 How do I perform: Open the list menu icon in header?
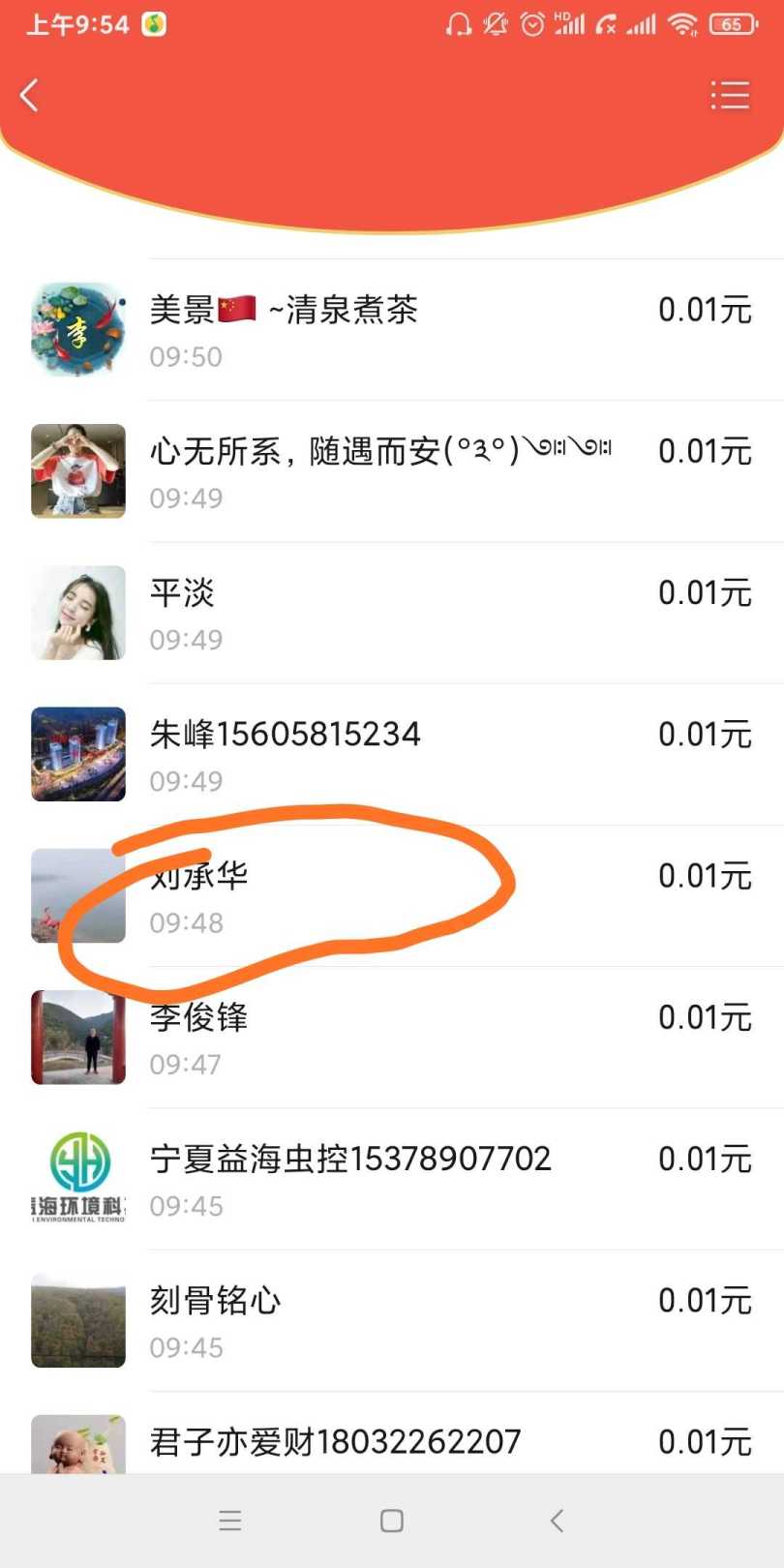coord(730,95)
